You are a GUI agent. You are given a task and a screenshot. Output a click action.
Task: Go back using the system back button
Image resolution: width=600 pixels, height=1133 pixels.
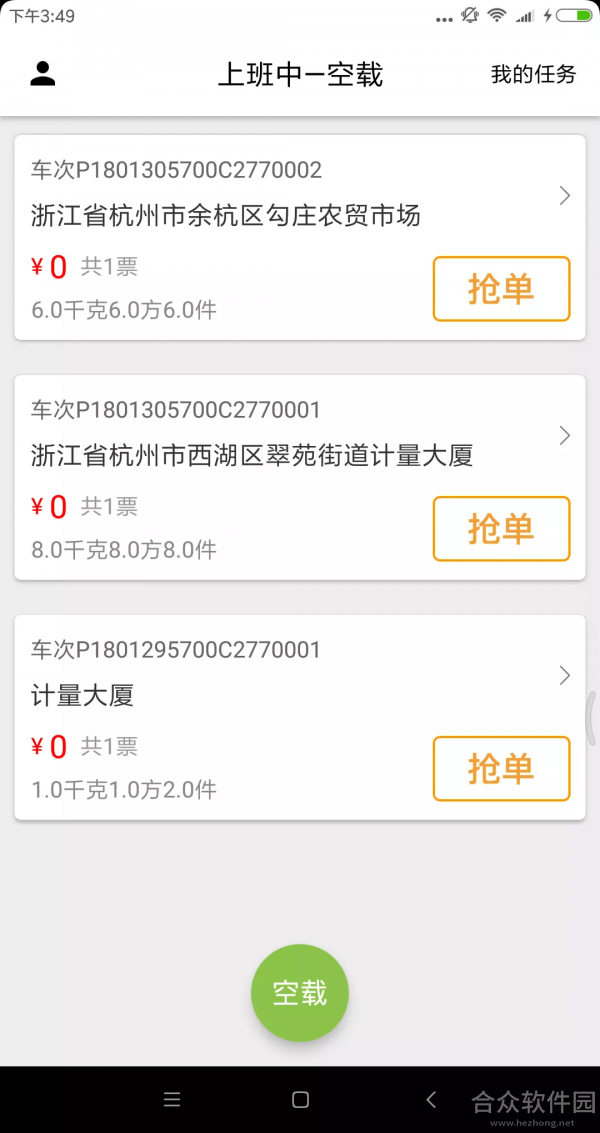click(431, 1100)
